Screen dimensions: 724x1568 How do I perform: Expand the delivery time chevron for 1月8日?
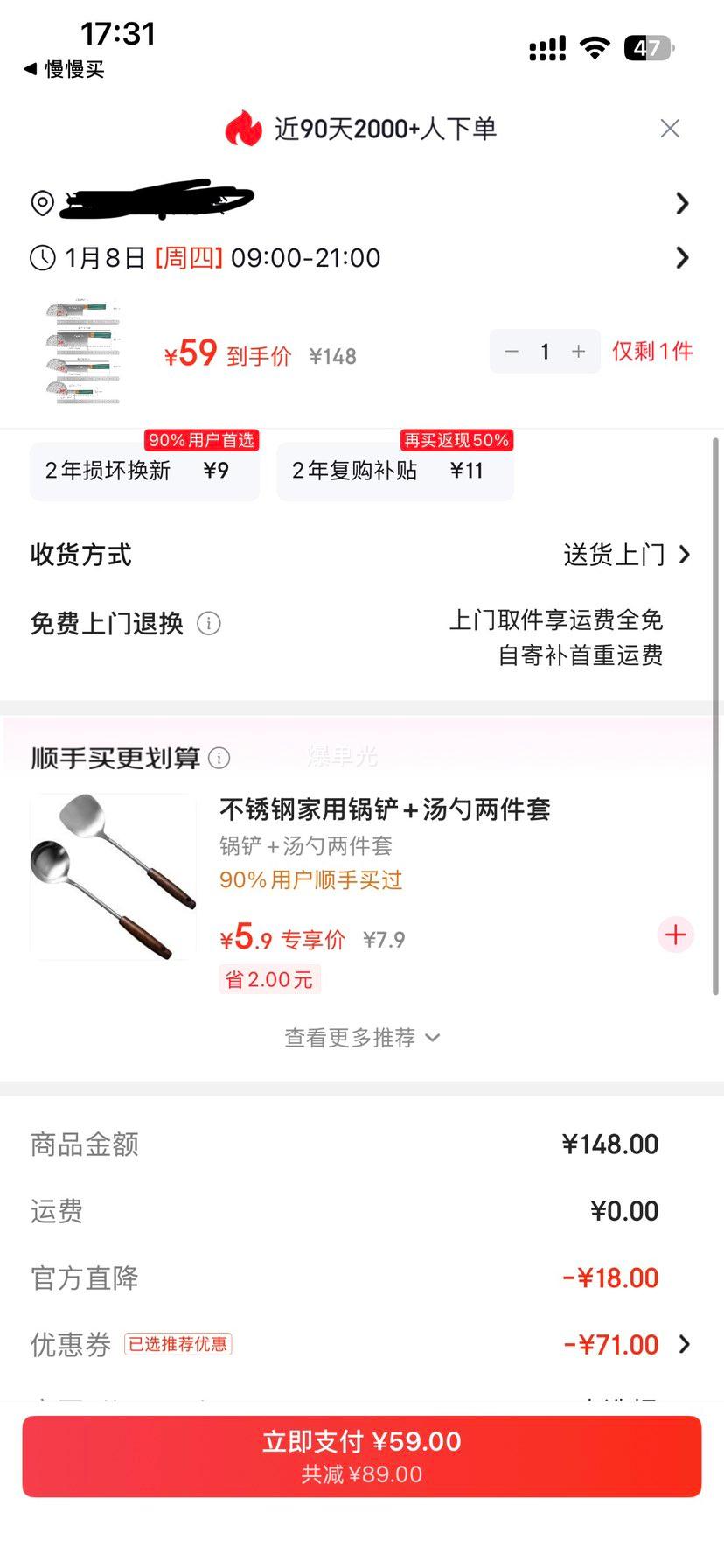(x=683, y=257)
